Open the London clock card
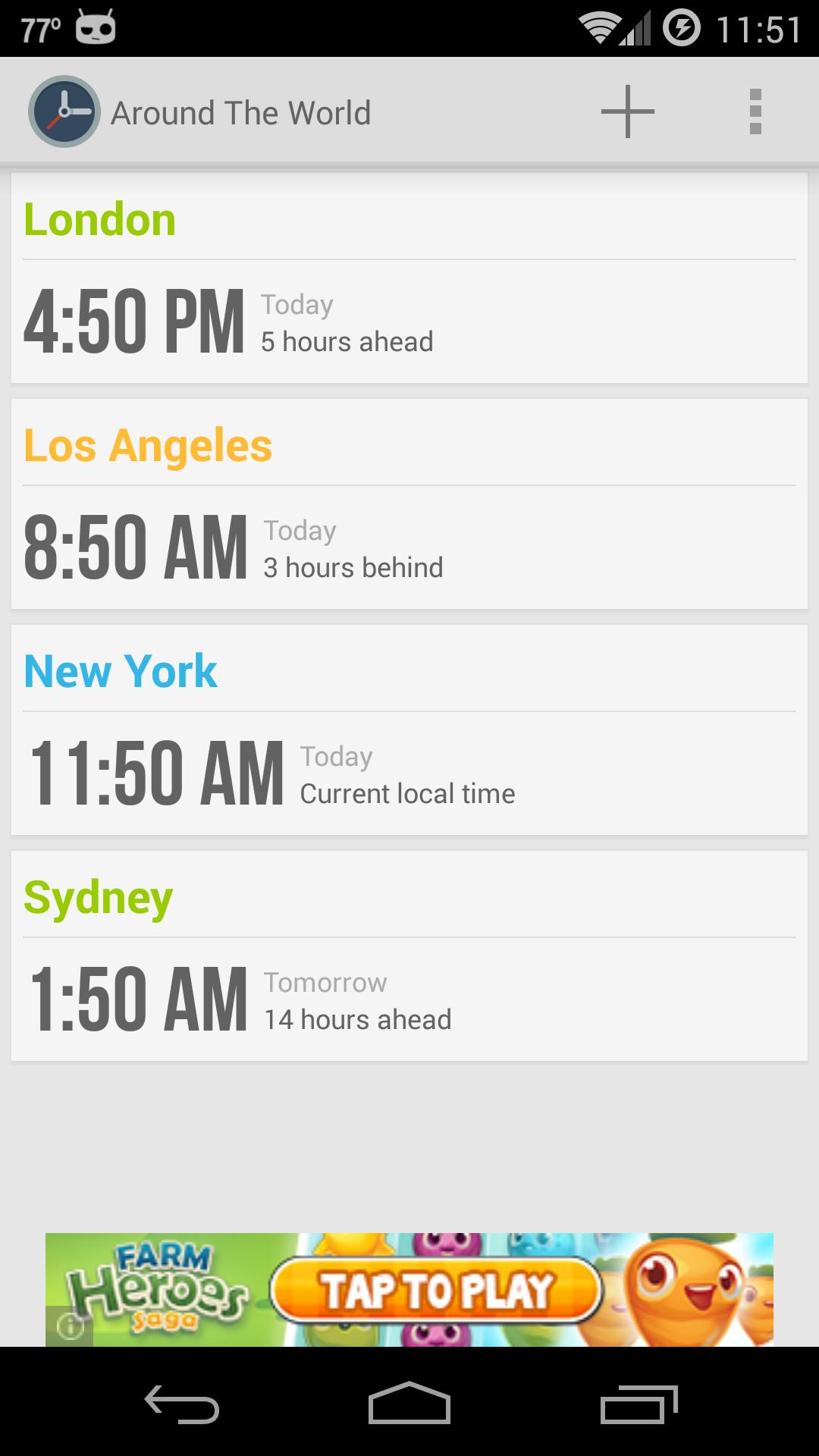 pyautogui.click(x=409, y=278)
